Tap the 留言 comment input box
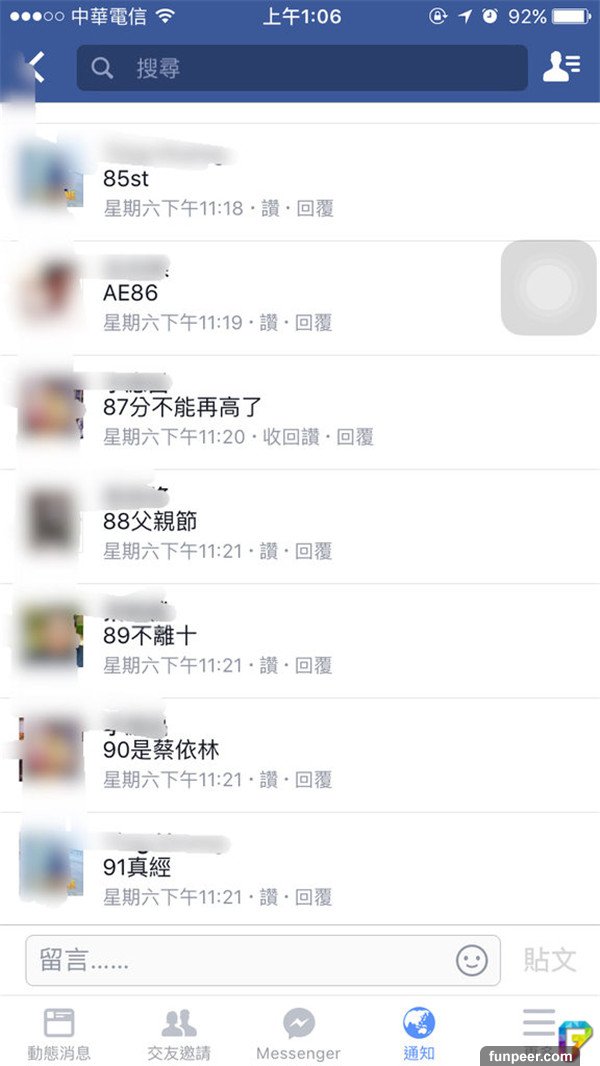The width and height of the screenshot is (600, 1066). [x=240, y=961]
